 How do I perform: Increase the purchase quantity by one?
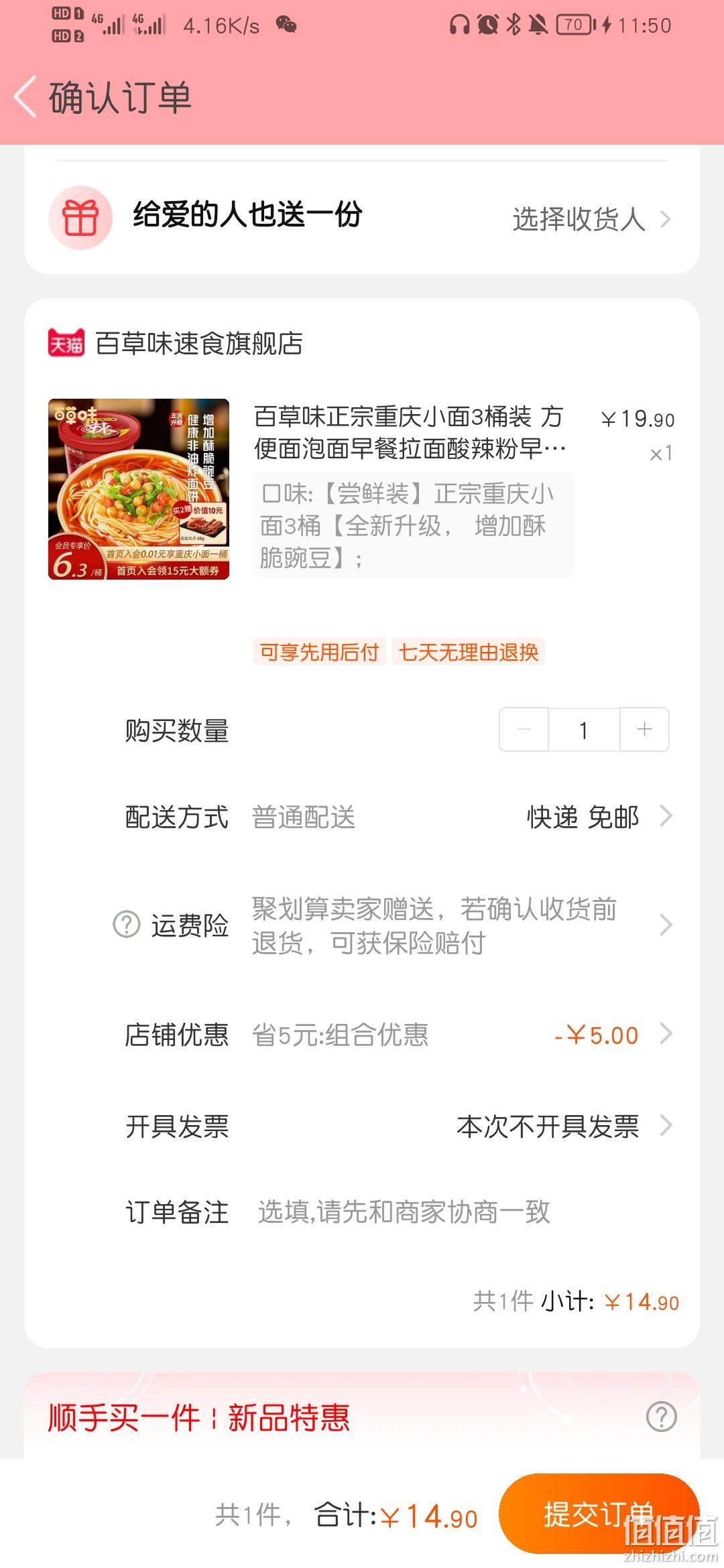[644, 729]
